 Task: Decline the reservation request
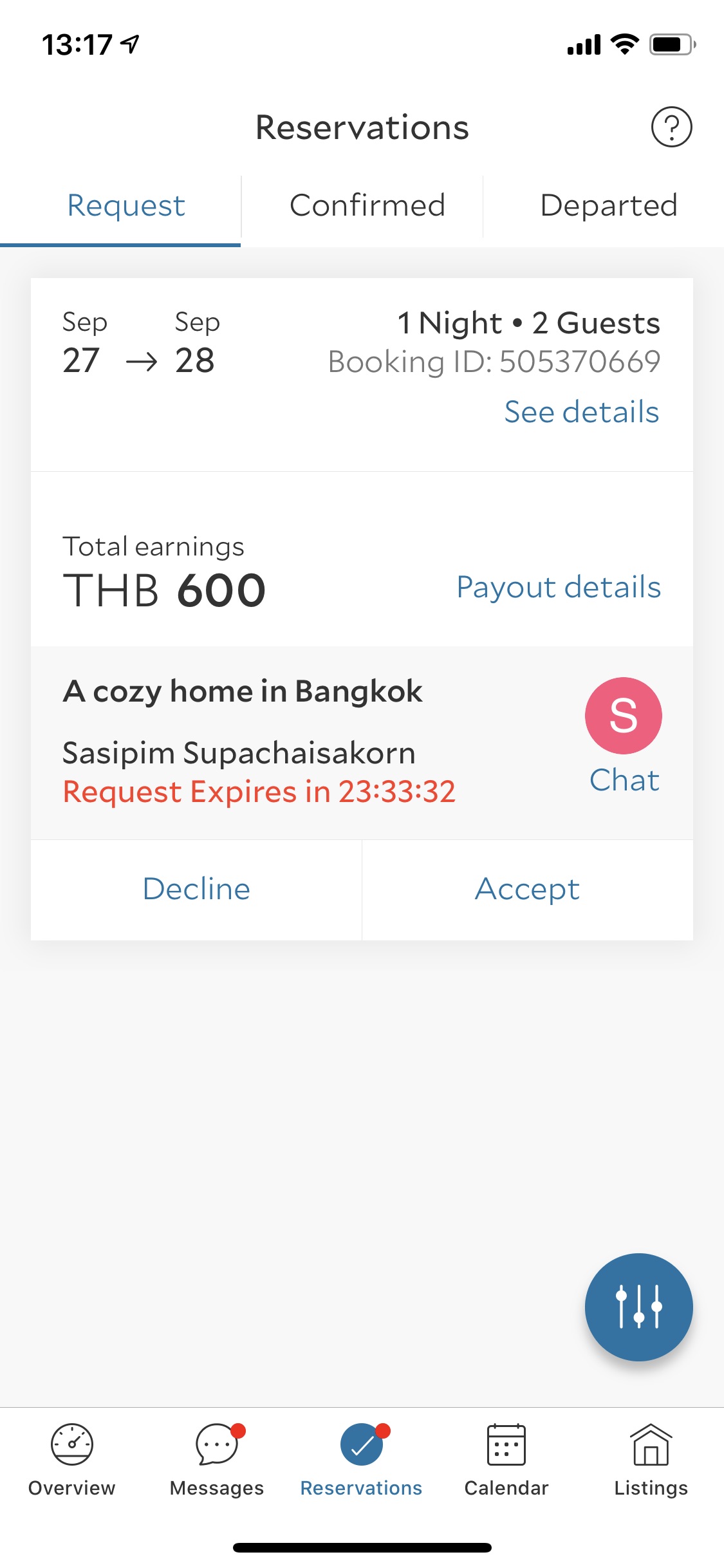tap(196, 889)
